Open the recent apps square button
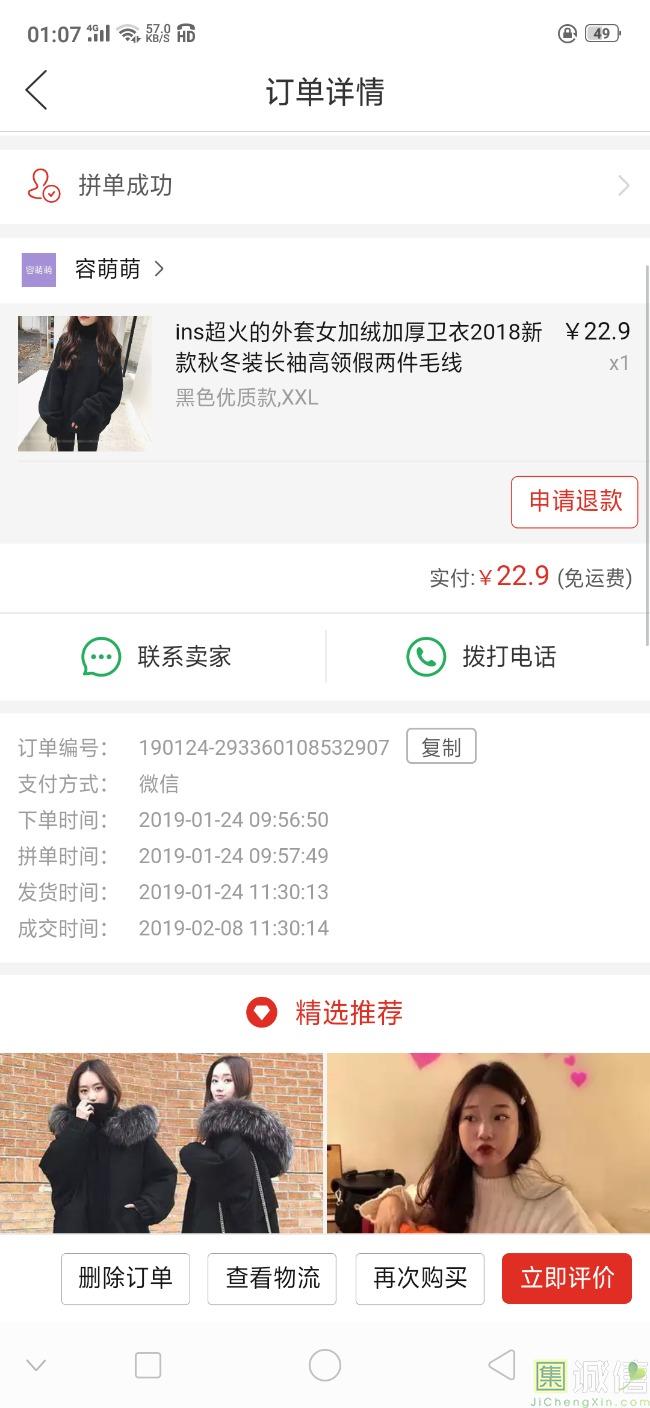The image size is (650, 1408). [148, 1365]
